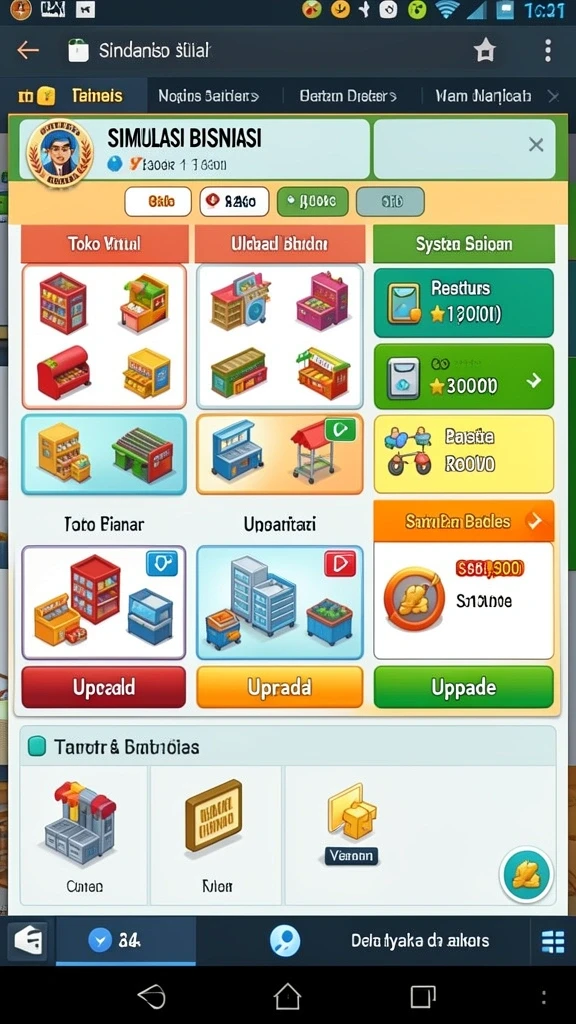Viewport: 576px width, 1024px height.
Task: Expand the orange banner with the arrow
Action: tap(464, 521)
